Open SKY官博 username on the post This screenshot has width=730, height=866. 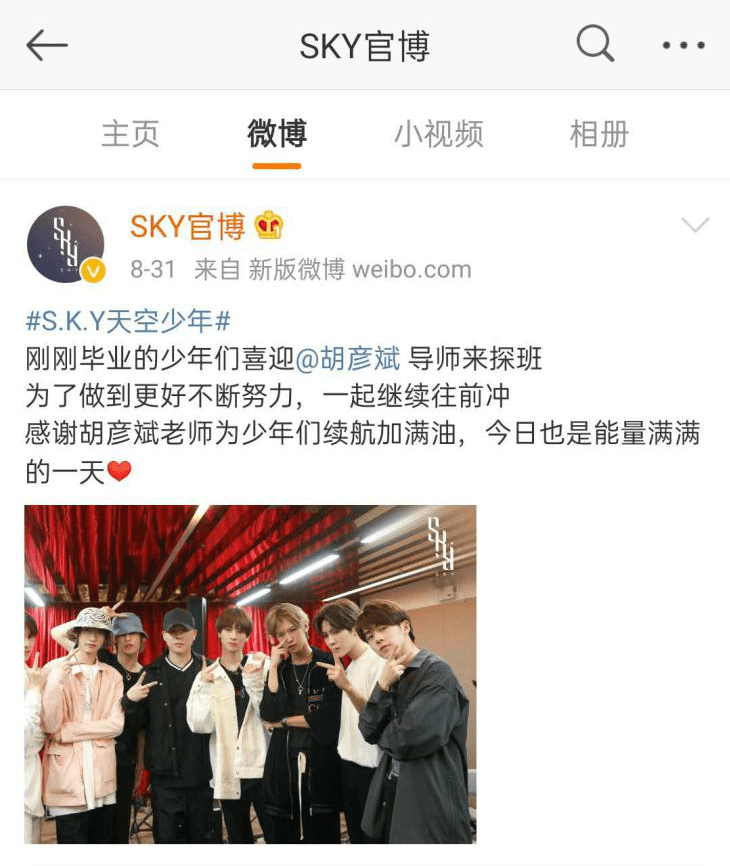coord(188,227)
